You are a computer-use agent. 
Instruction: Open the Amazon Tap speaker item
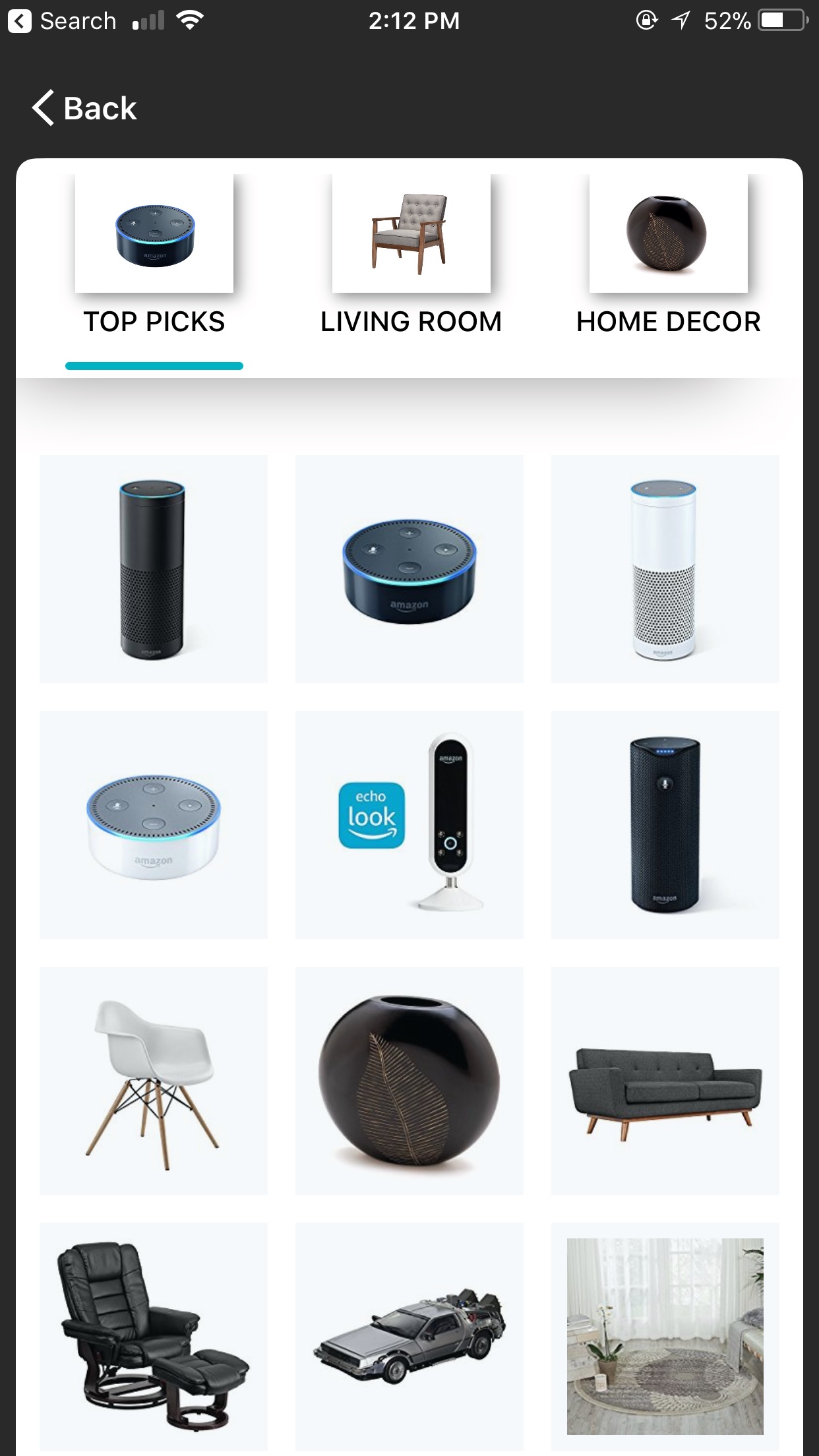pos(665,825)
